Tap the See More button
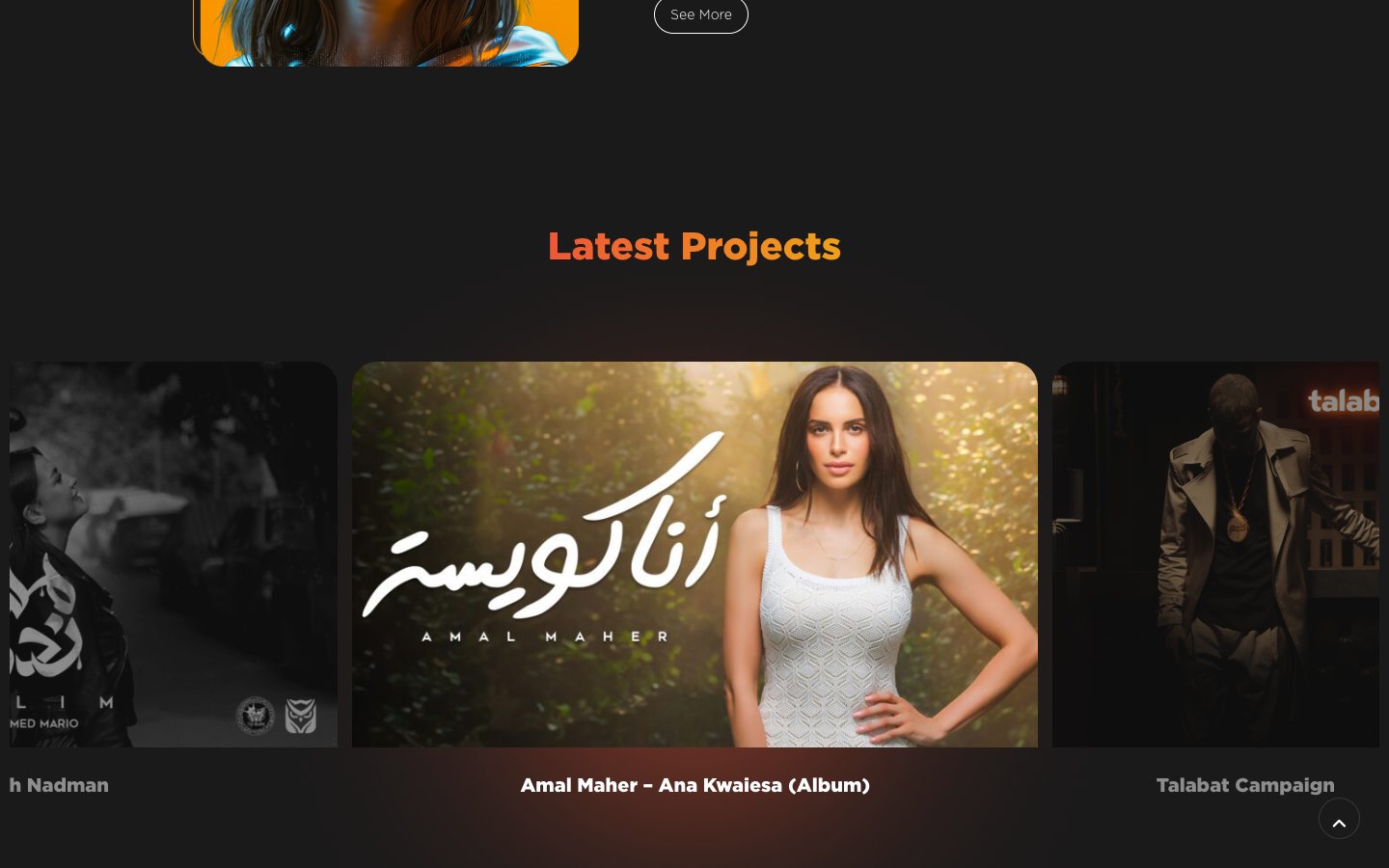This screenshot has height=868, width=1389. (700, 15)
